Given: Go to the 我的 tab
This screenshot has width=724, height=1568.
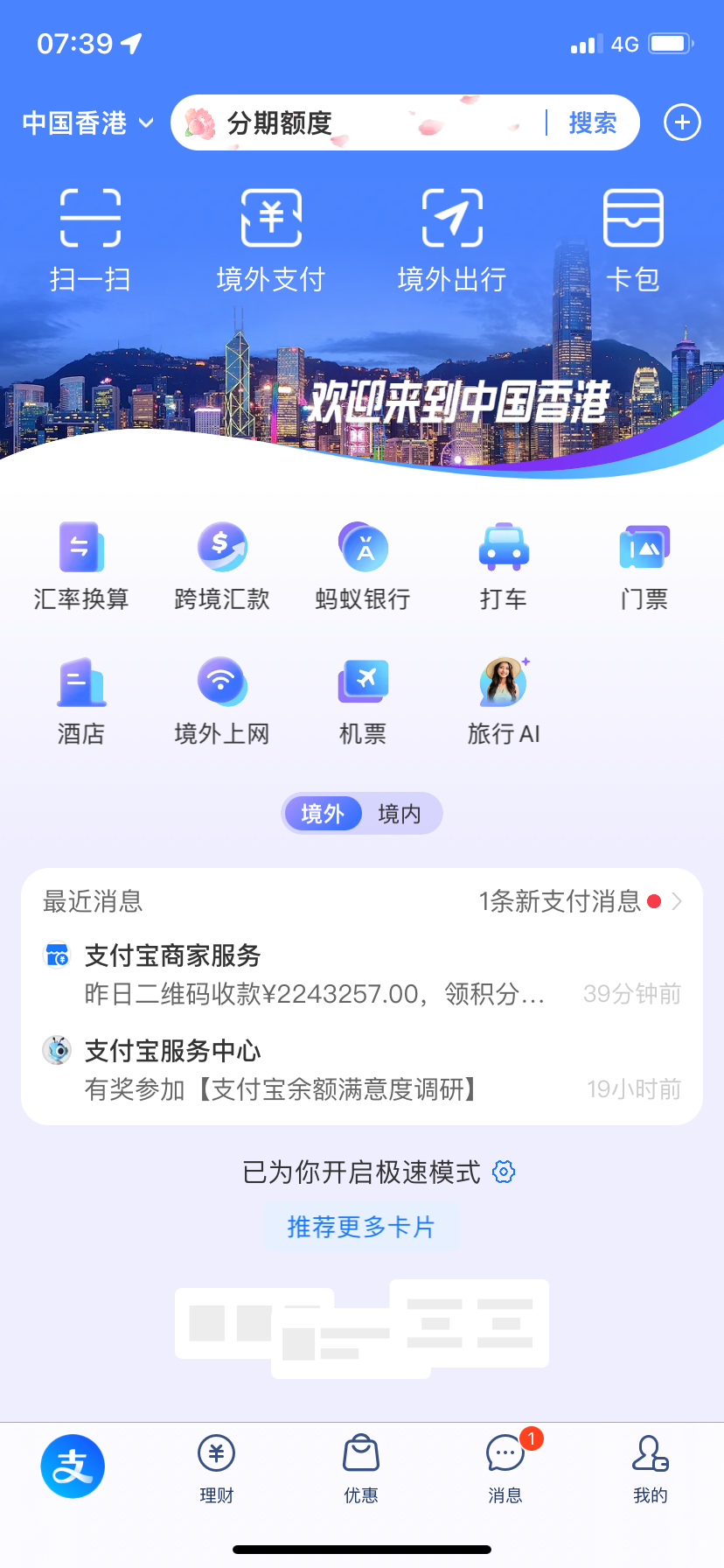Looking at the screenshot, I should (x=650, y=1467).
